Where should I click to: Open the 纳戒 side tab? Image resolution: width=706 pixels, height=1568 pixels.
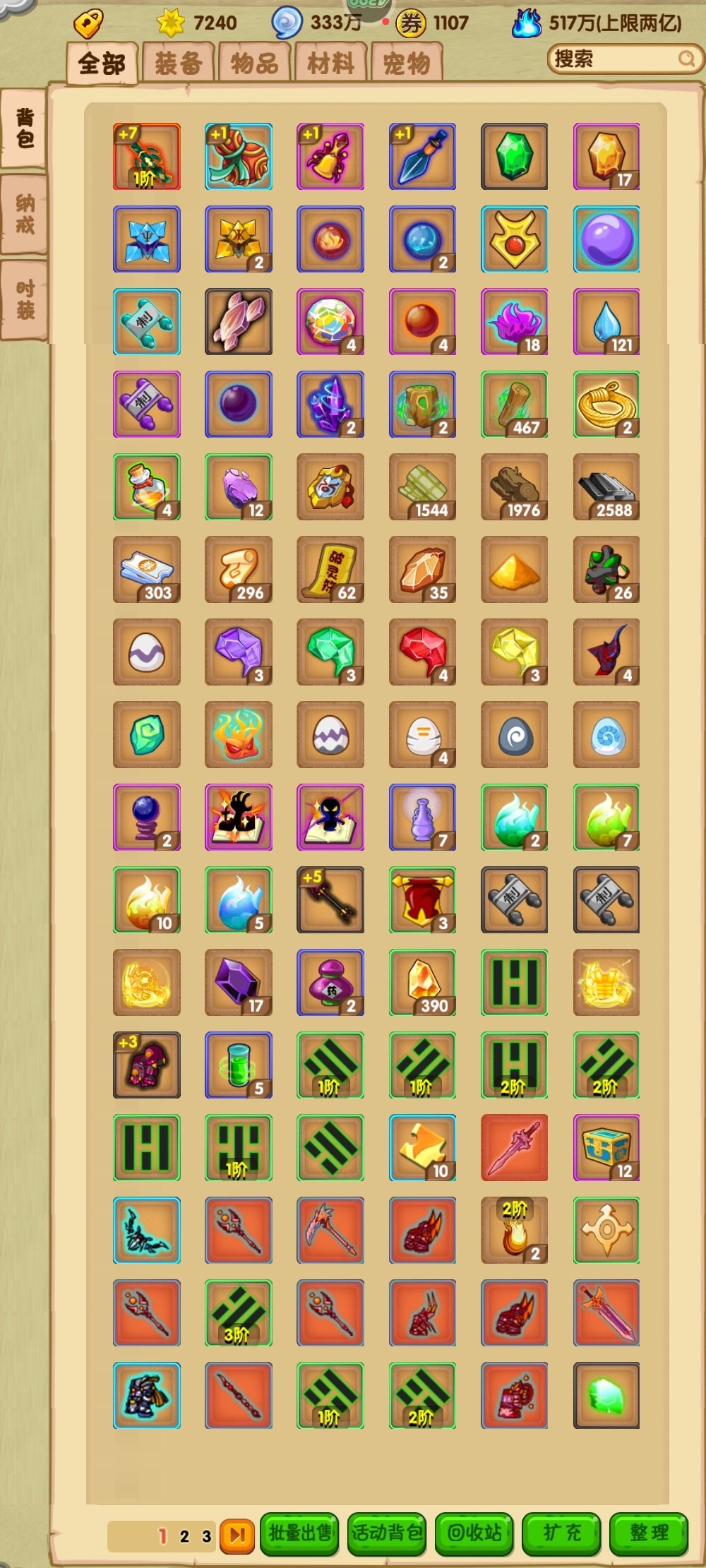coord(25,214)
